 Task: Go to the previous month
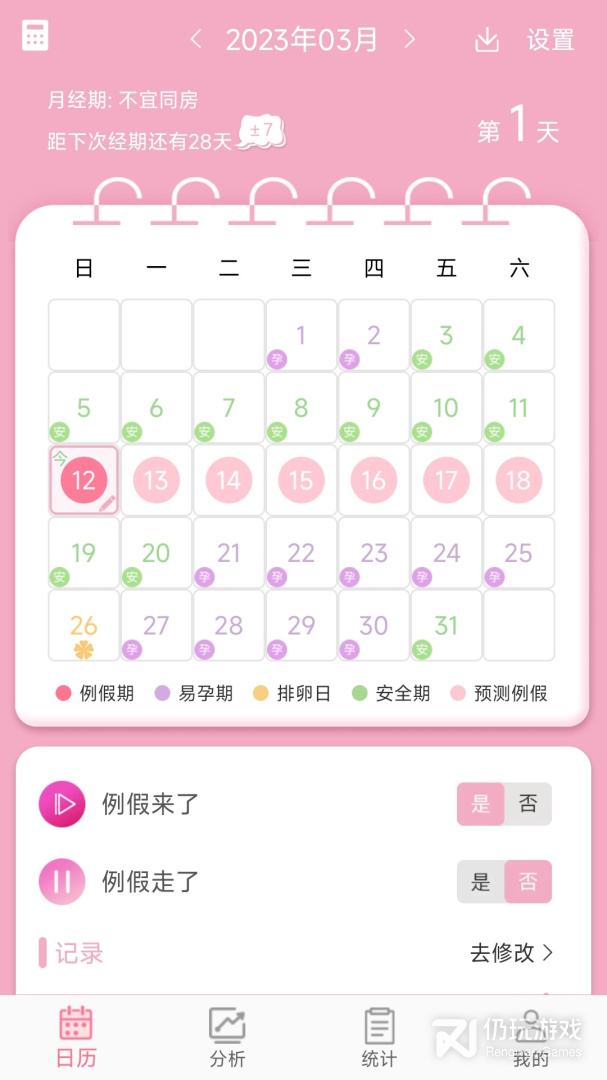coord(196,39)
